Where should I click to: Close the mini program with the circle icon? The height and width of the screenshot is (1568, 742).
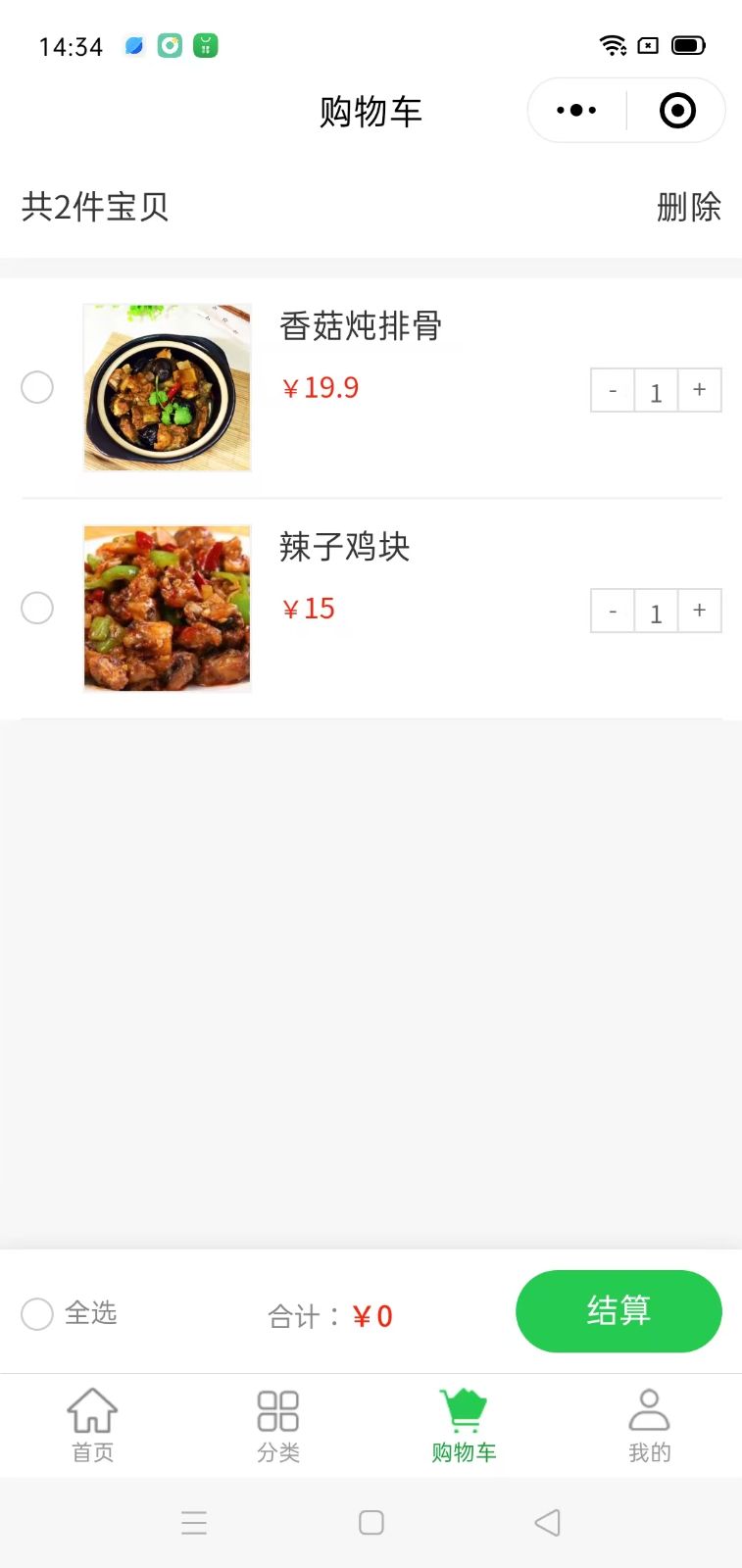tap(677, 111)
